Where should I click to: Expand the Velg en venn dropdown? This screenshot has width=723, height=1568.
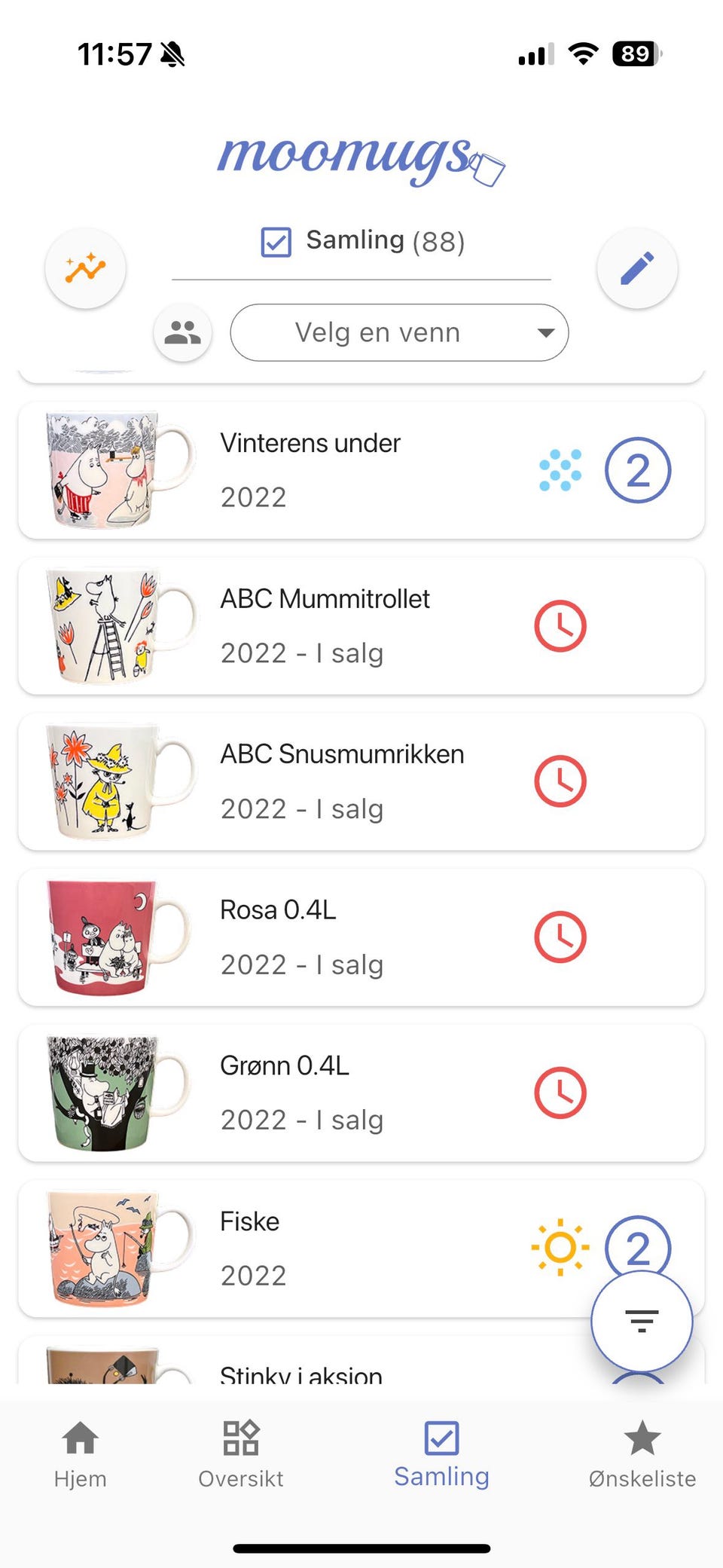(399, 332)
